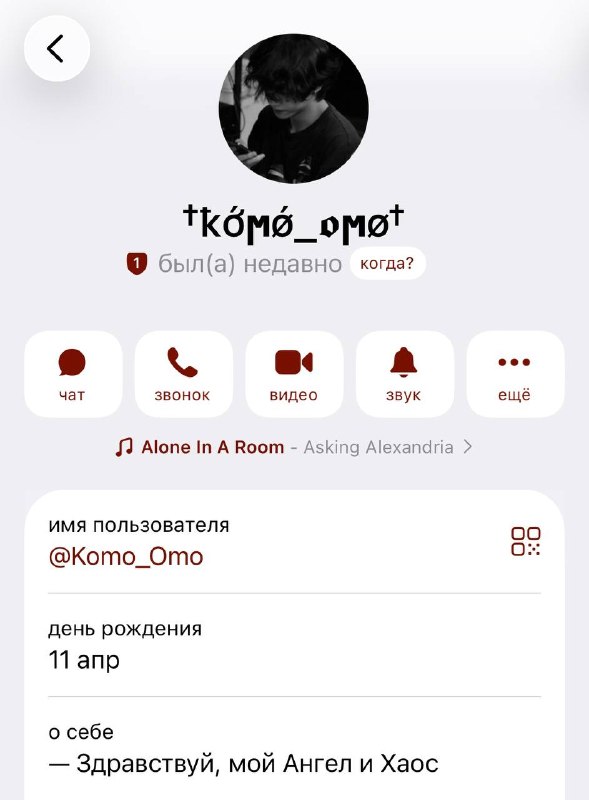The width and height of the screenshot is (589, 800).
Task: Go back using the arrow button
Action: (57, 49)
